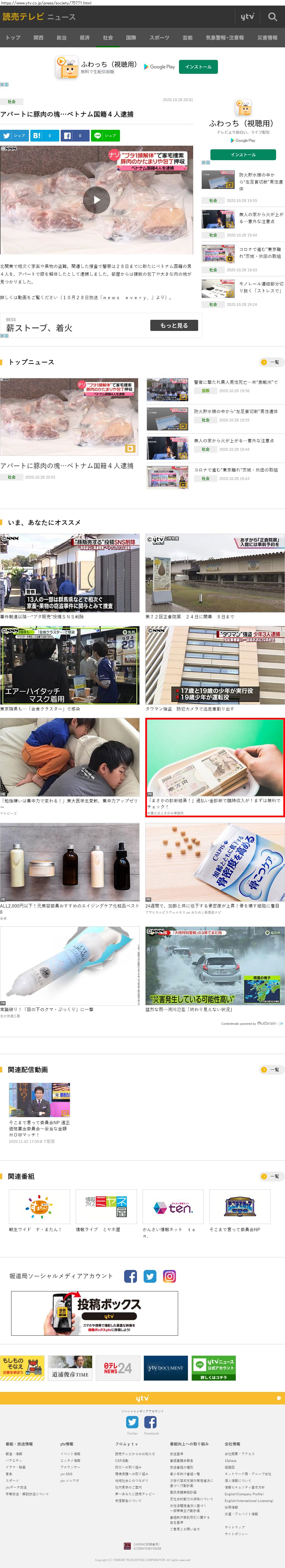The width and height of the screenshot is (285, 1568).
Task: Open recommended story タワマン強盗
Action: click(x=215, y=666)
